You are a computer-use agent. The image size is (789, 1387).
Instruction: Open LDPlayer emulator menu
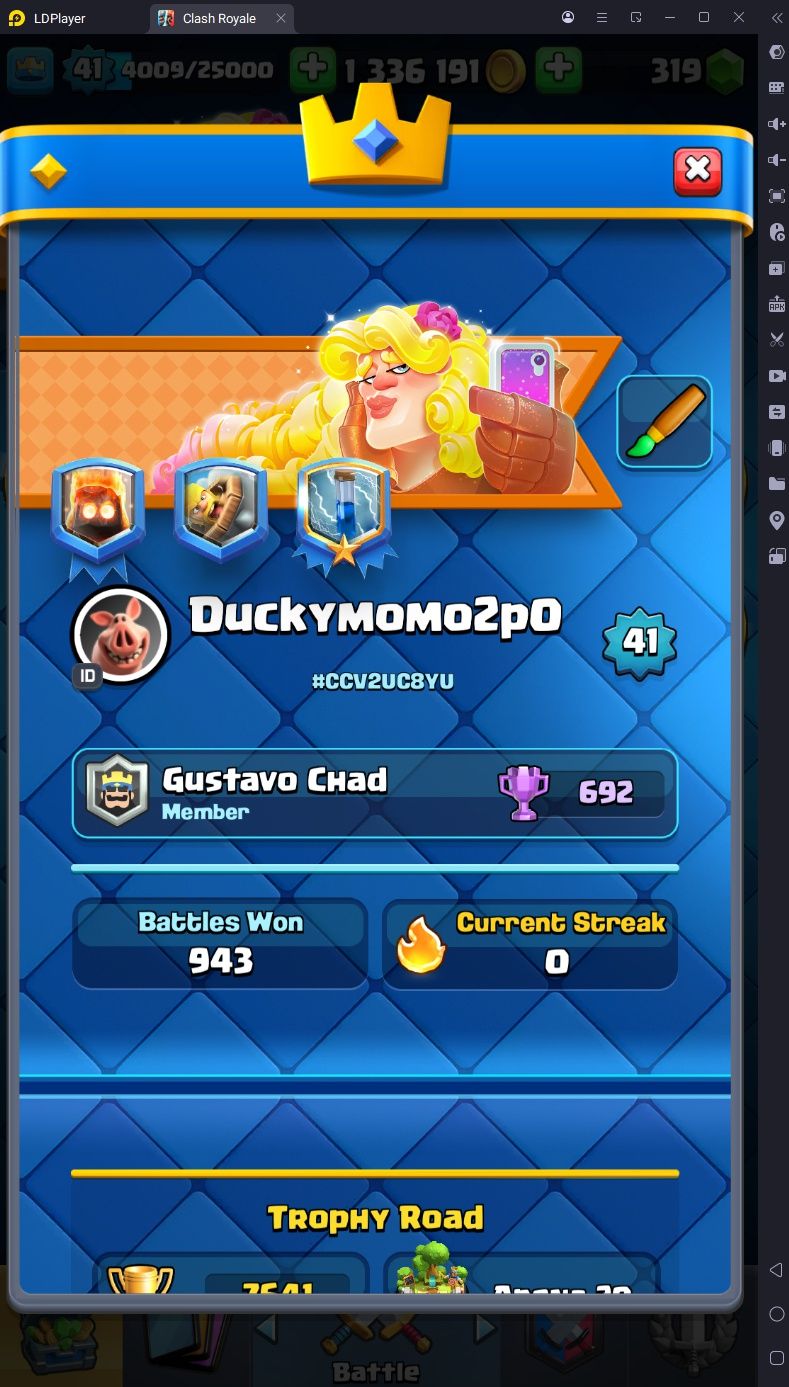coord(601,18)
